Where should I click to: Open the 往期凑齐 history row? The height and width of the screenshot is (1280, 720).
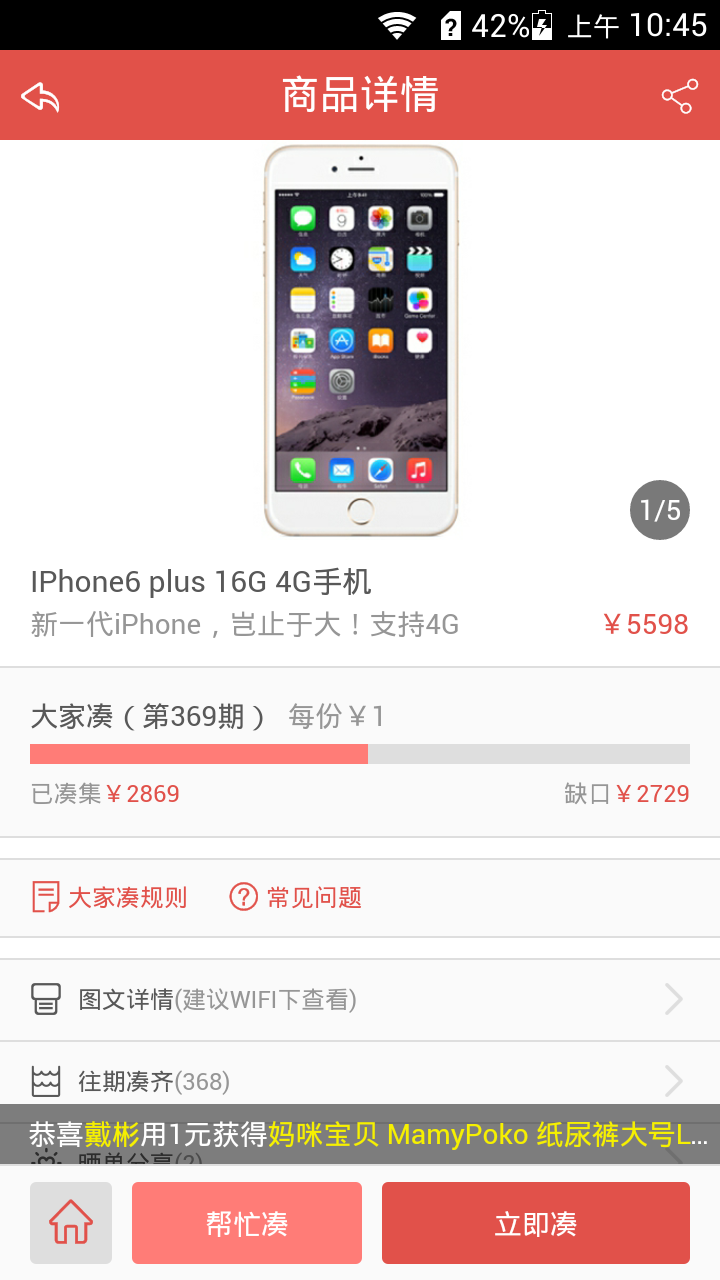click(x=360, y=1080)
